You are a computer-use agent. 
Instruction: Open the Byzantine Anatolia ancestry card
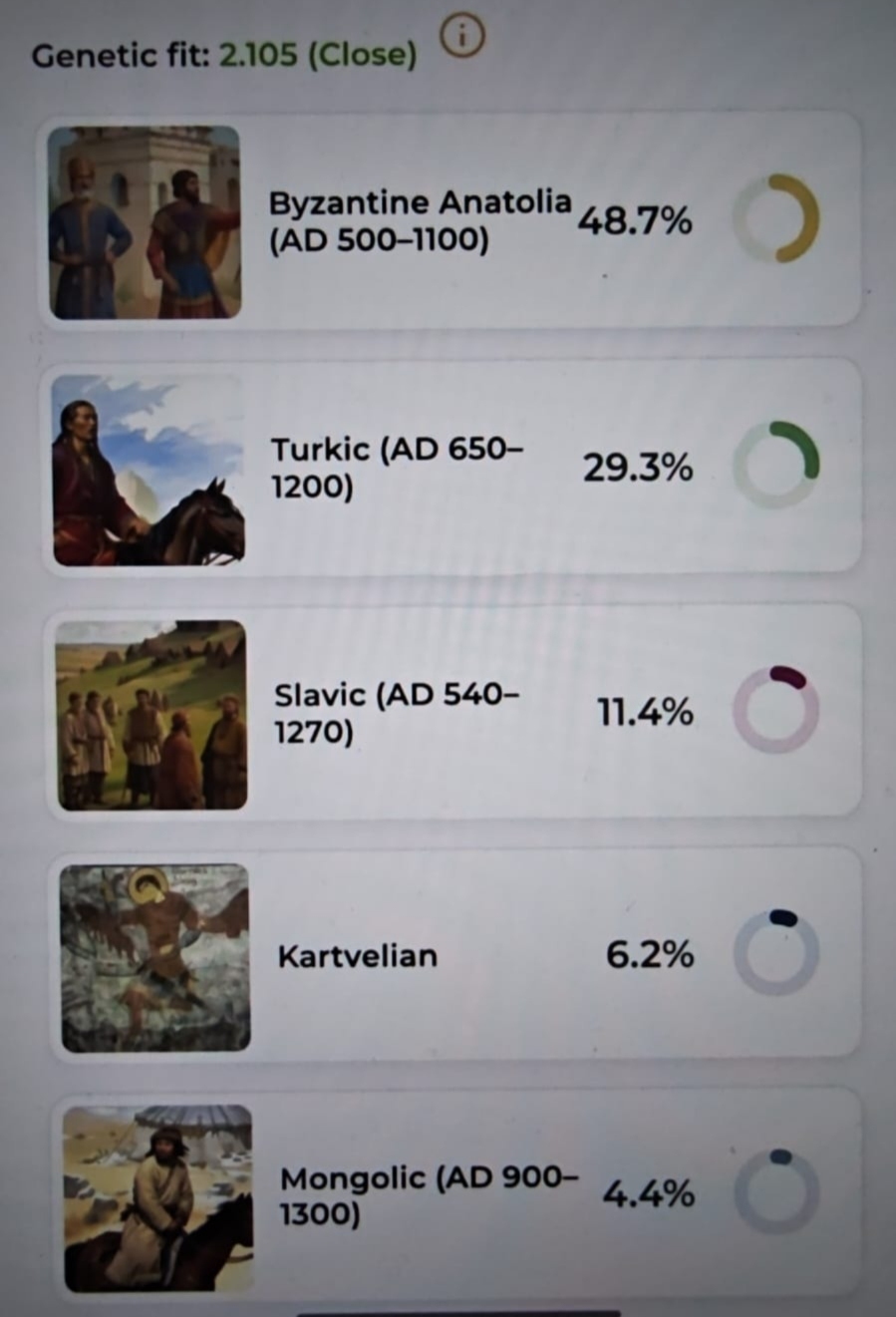tap(448, 221)
